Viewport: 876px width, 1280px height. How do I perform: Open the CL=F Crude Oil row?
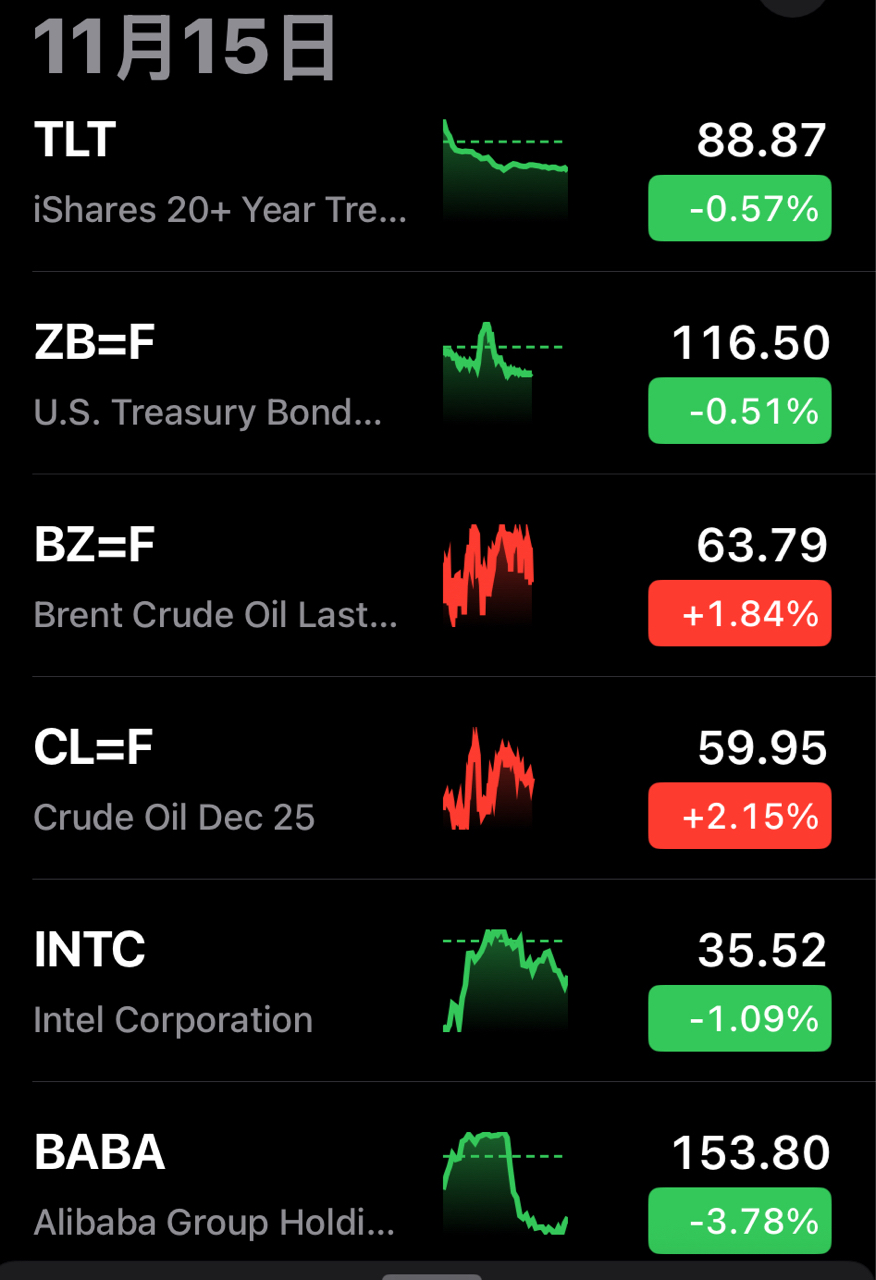coord(220,782)
